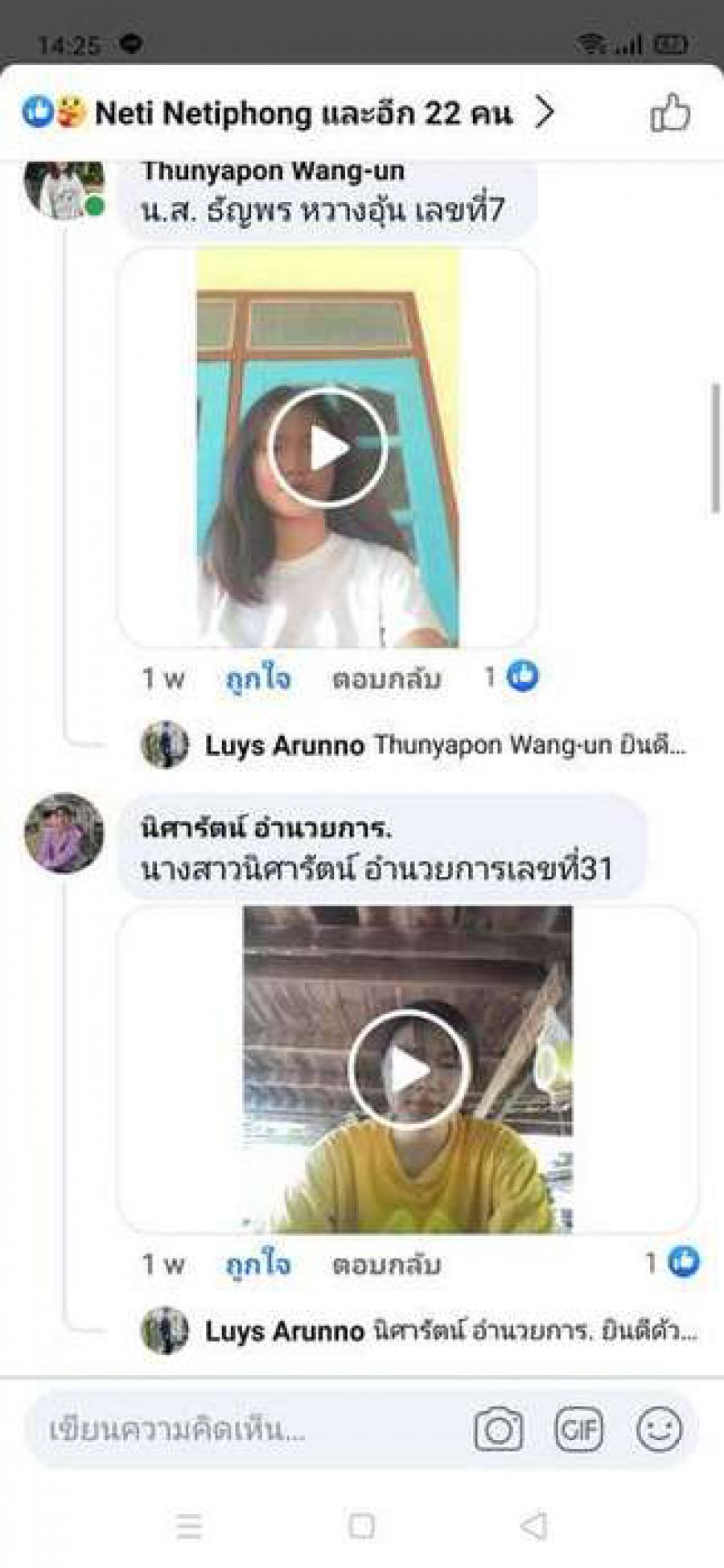This screenshot has height=1568, width=724.
Task: Attach a photo with the camera icon
Action: [499, 1430]
